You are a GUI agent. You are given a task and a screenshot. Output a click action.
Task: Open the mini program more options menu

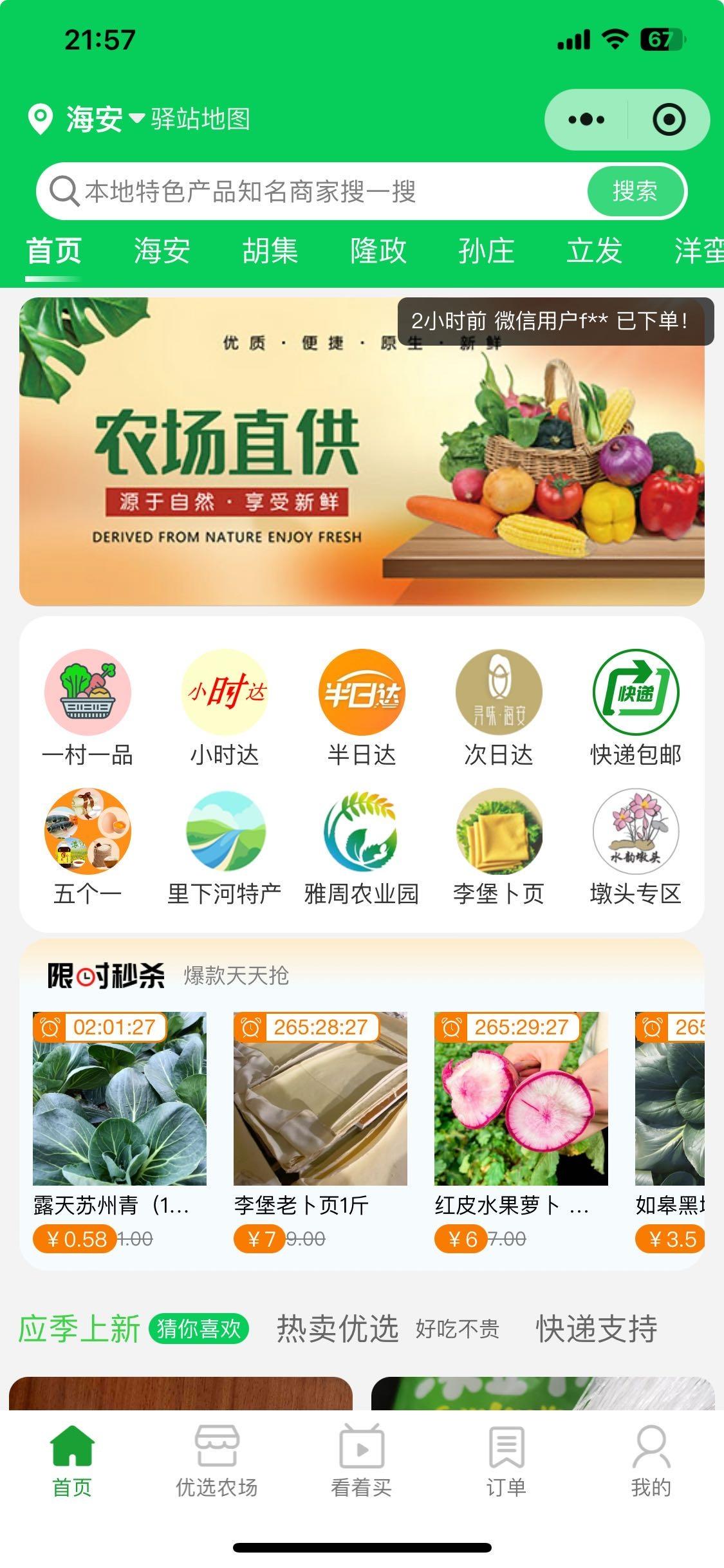[586, 120]
